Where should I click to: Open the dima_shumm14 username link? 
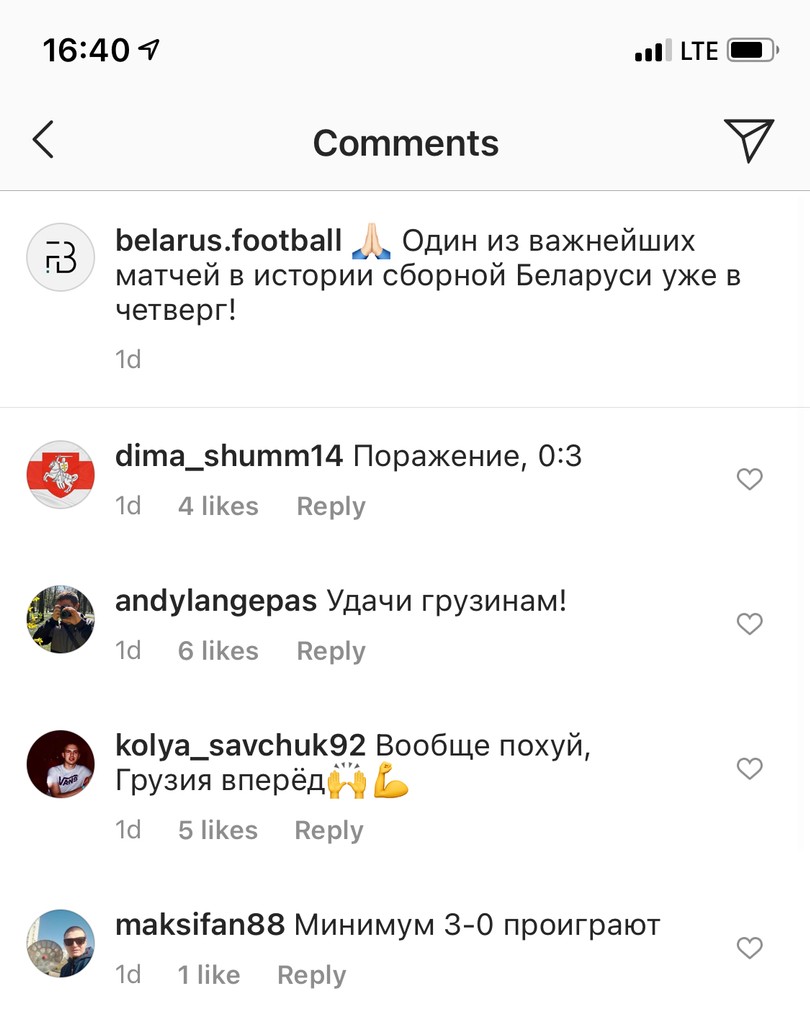click(230, 457)
